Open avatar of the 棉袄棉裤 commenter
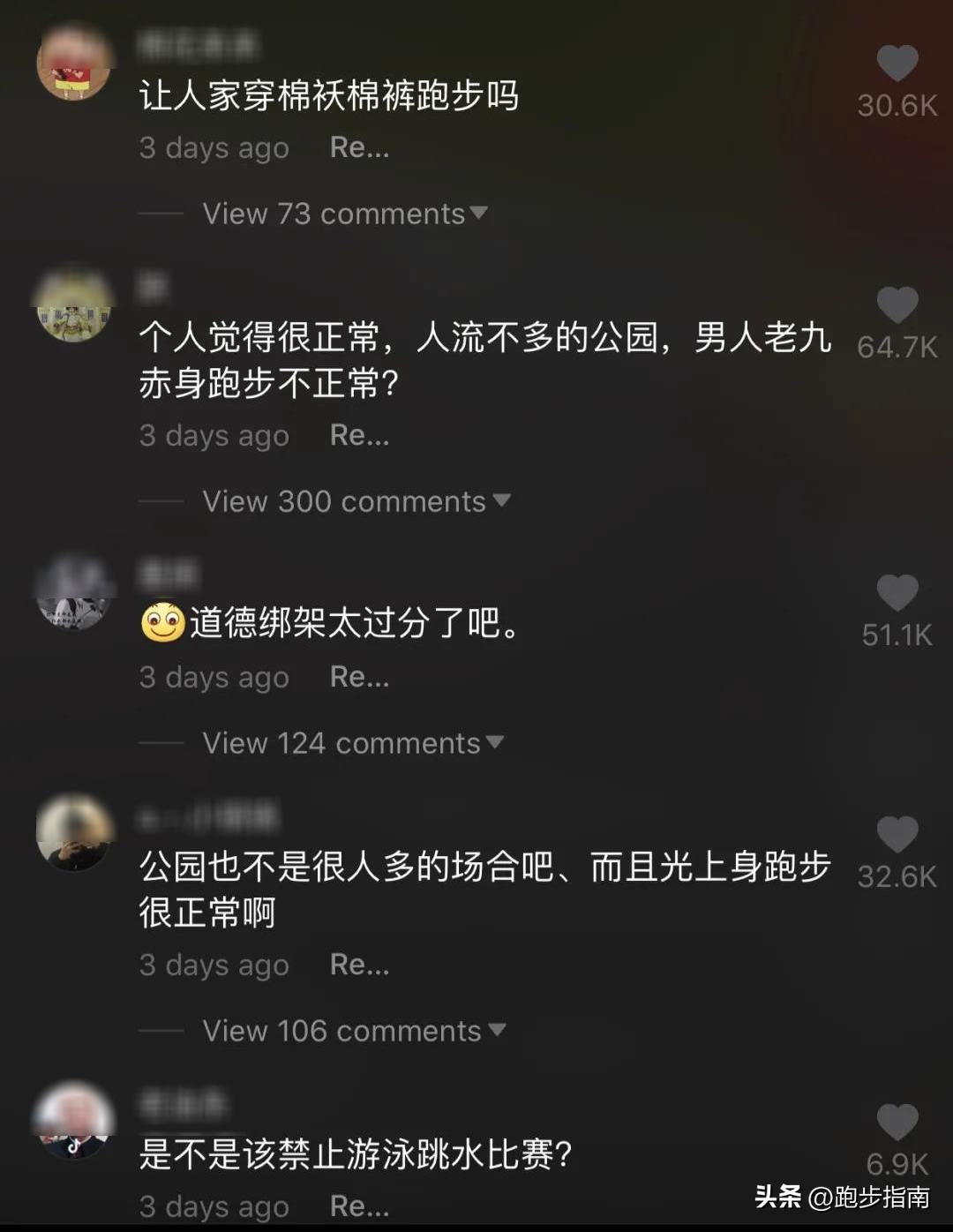953x1232 pixels. (x=74, y=63)
